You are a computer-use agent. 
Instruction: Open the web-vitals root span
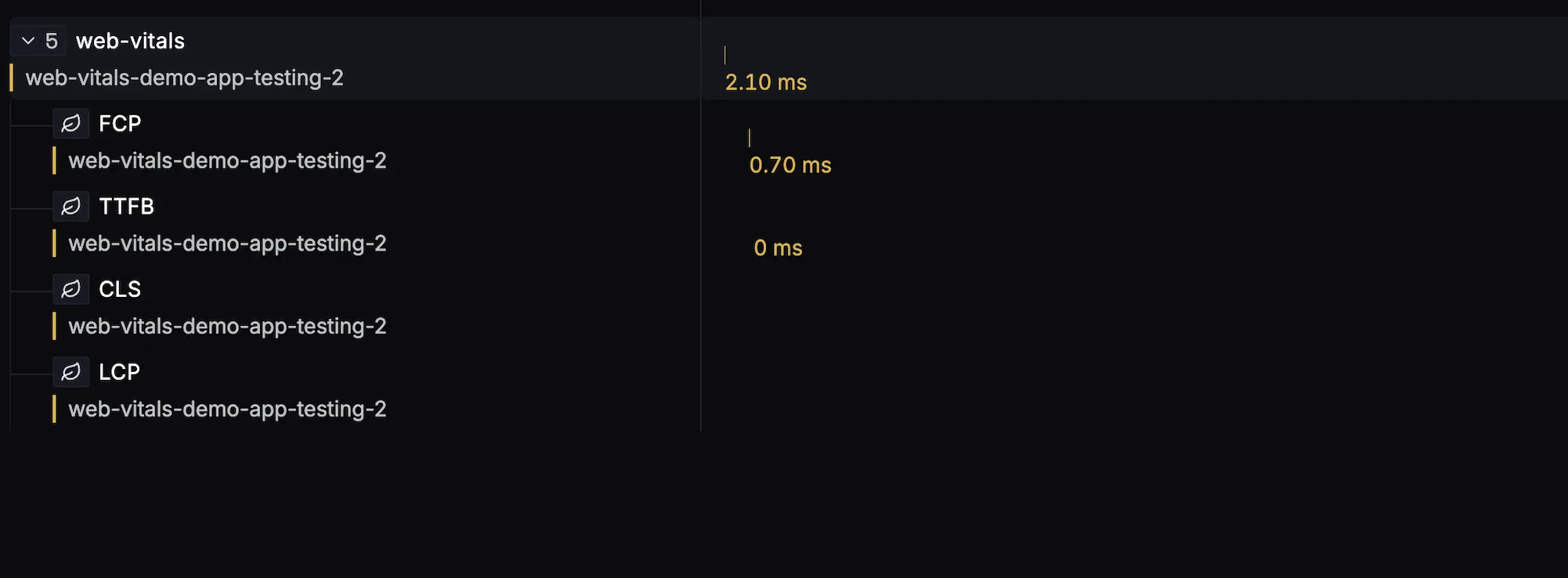point(130,41)
